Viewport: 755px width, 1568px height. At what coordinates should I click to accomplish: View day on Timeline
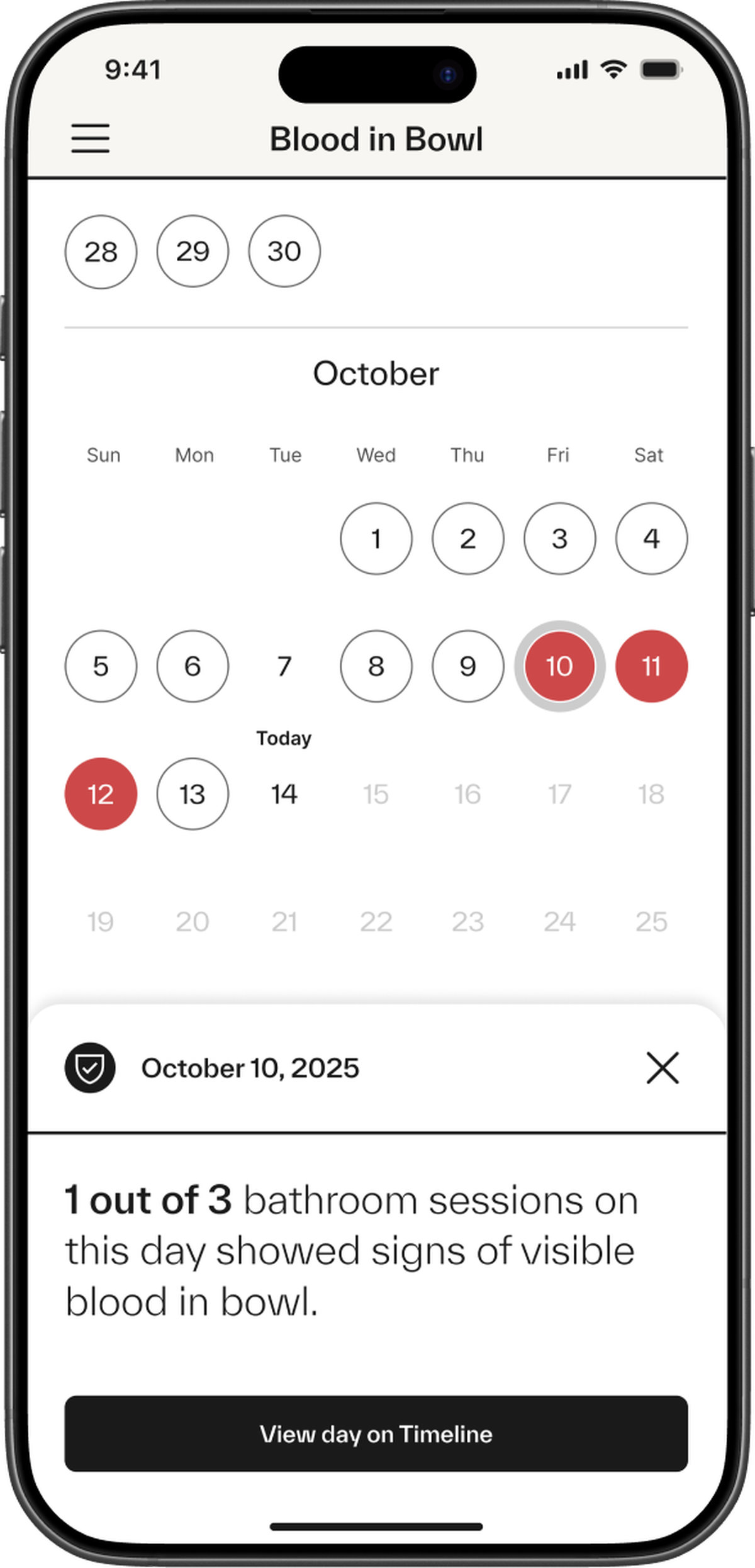376,1434
